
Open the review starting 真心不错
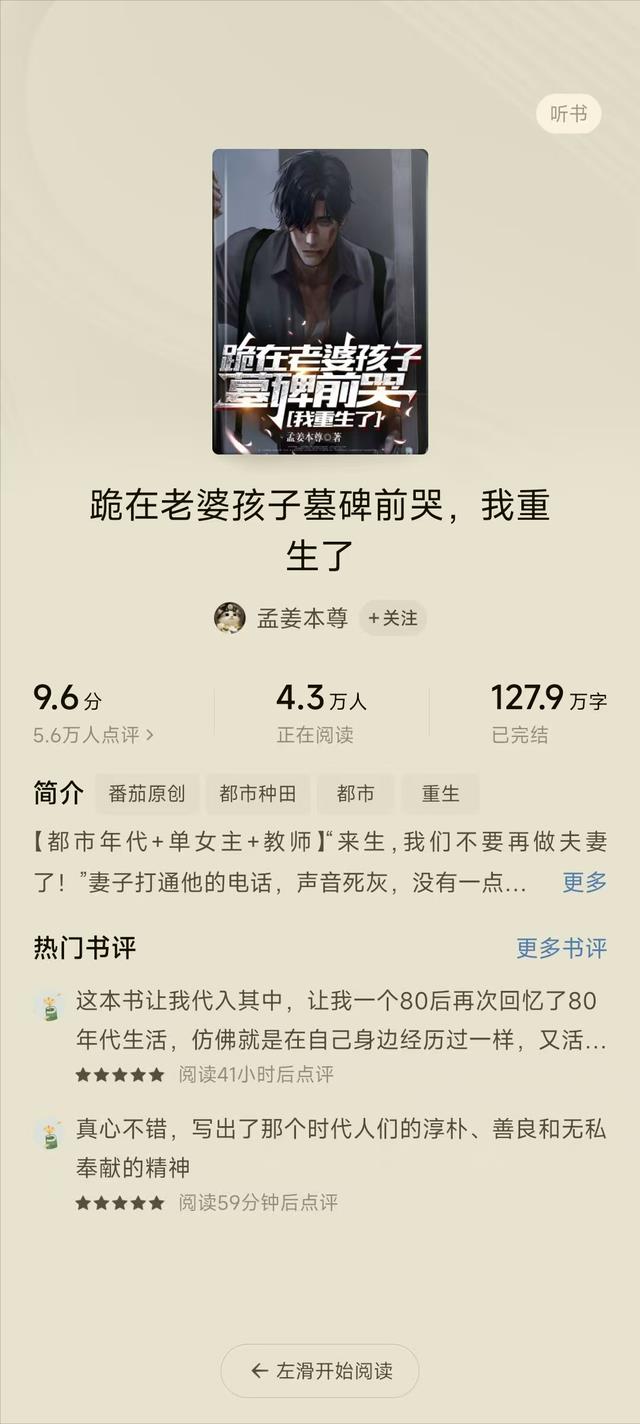pyautogui.click(x=340, y=1149)
